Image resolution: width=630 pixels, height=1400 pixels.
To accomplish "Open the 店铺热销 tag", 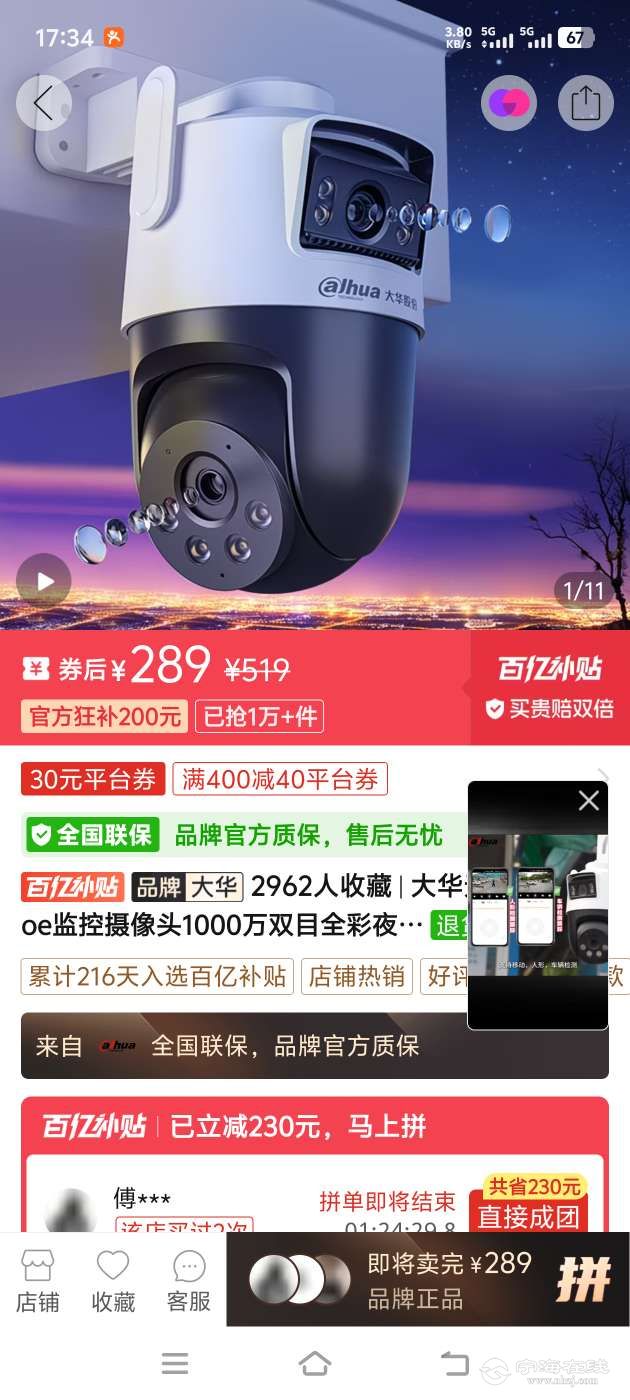I will click(357, 976).
